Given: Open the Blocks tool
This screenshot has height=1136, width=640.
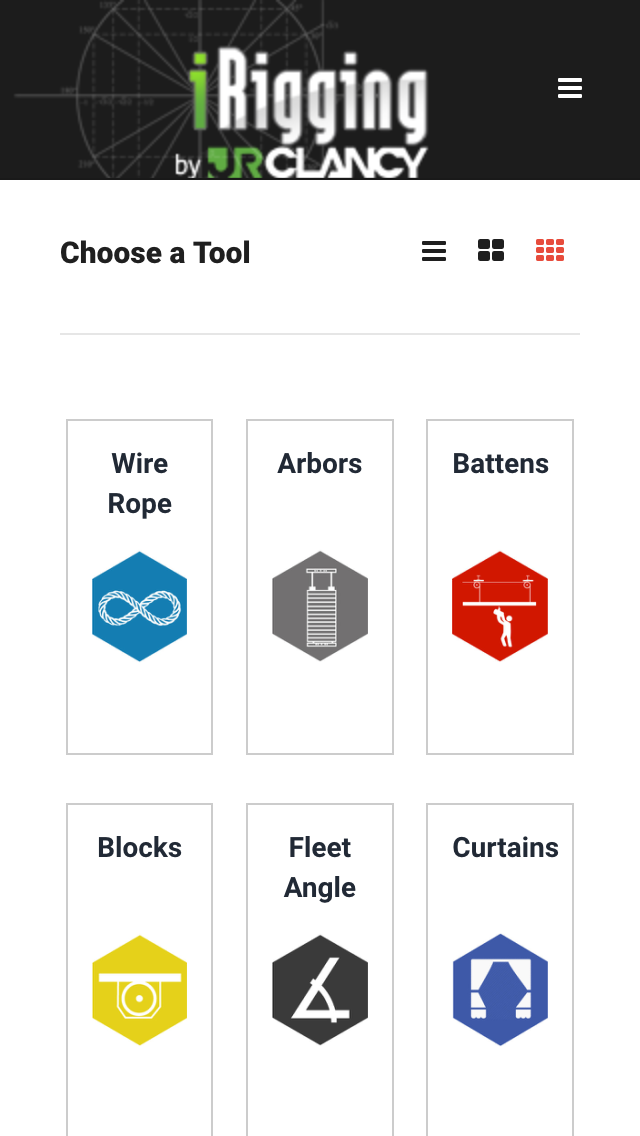Looking at the screenshot, I should click(x=139, y=970).
